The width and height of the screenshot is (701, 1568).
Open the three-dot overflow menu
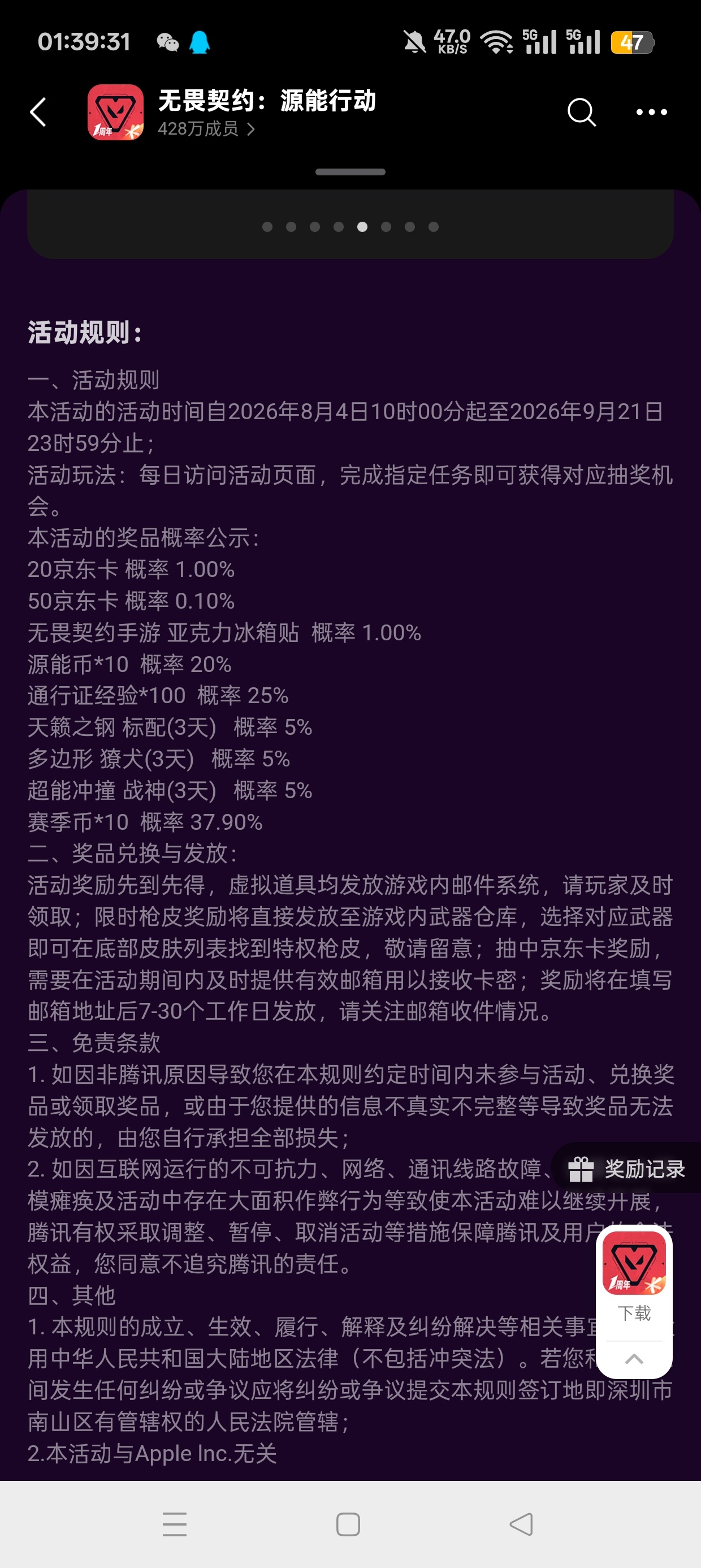pyautogui.click(x=651, y=112)
